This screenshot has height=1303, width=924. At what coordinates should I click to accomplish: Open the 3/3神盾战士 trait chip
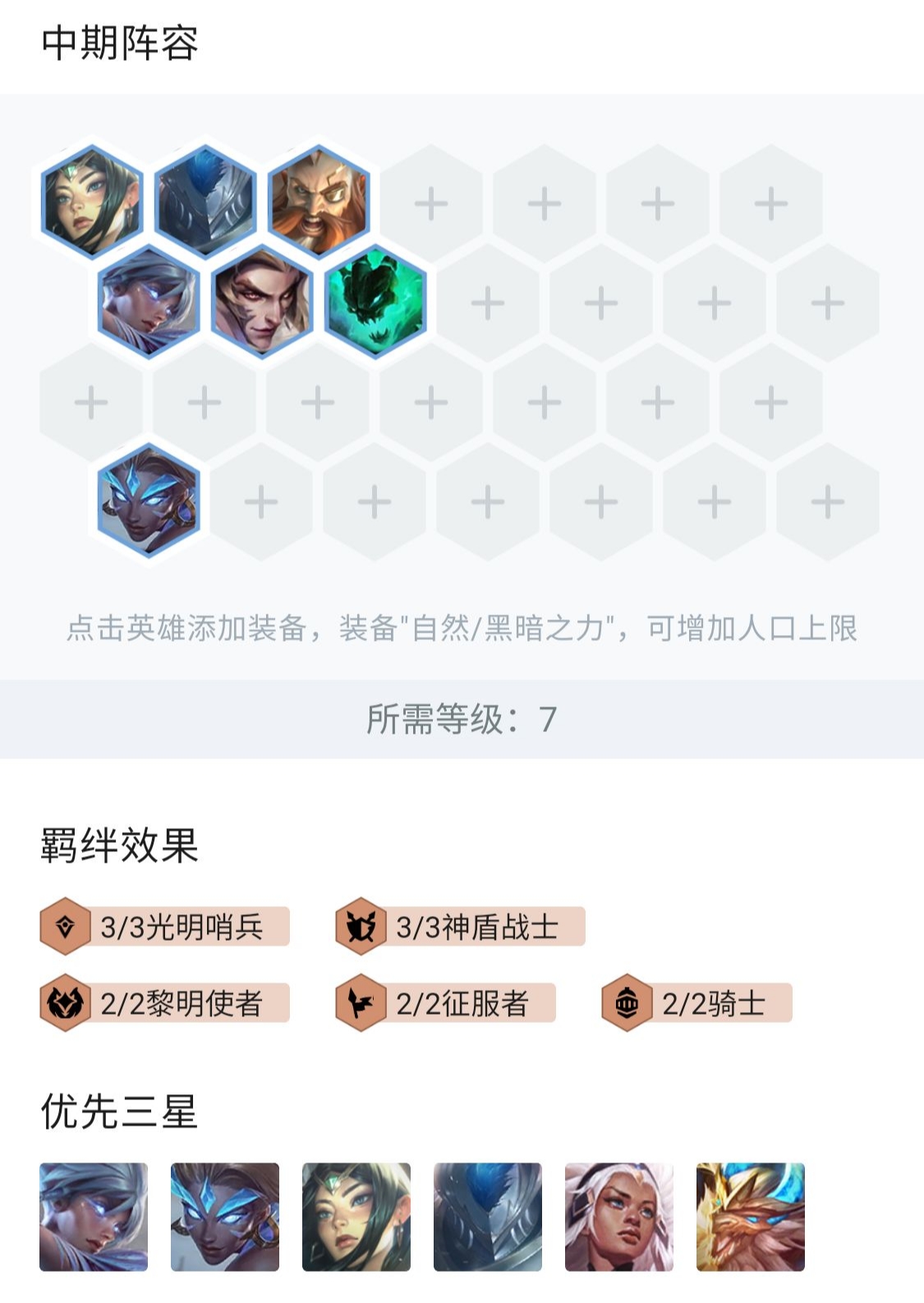coord(460,927)
